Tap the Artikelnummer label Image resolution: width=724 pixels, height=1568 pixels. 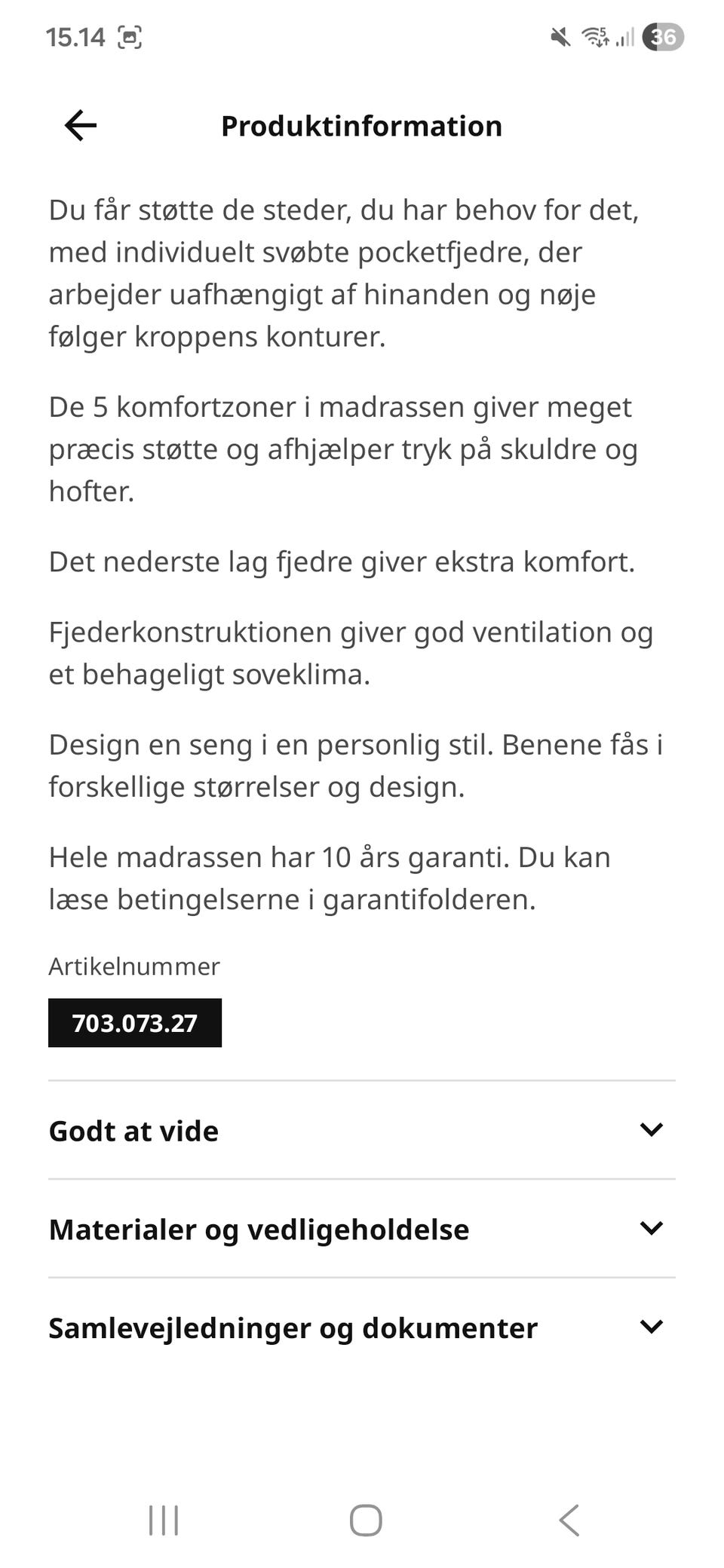point(133,966)
